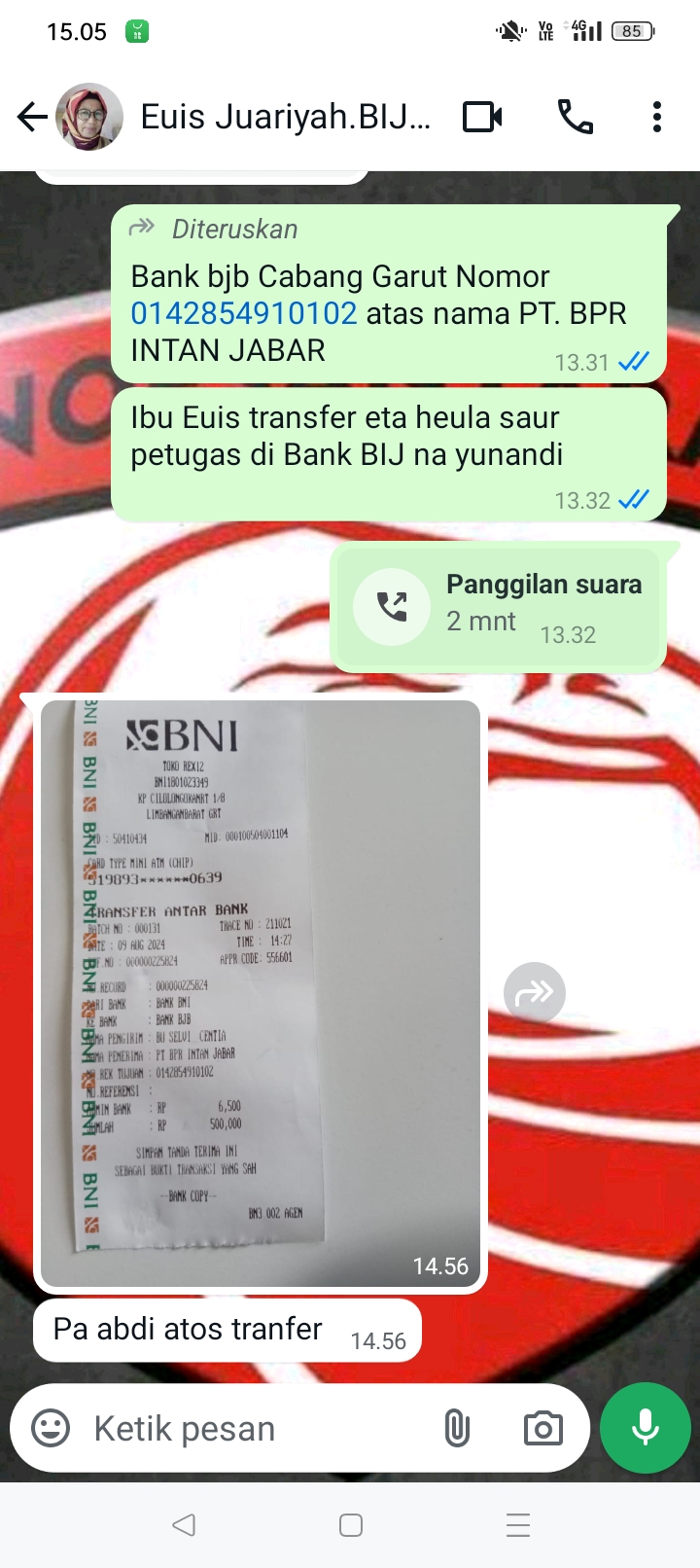
Task: Attach a file with the paperclip
Action: point(457,1428)
